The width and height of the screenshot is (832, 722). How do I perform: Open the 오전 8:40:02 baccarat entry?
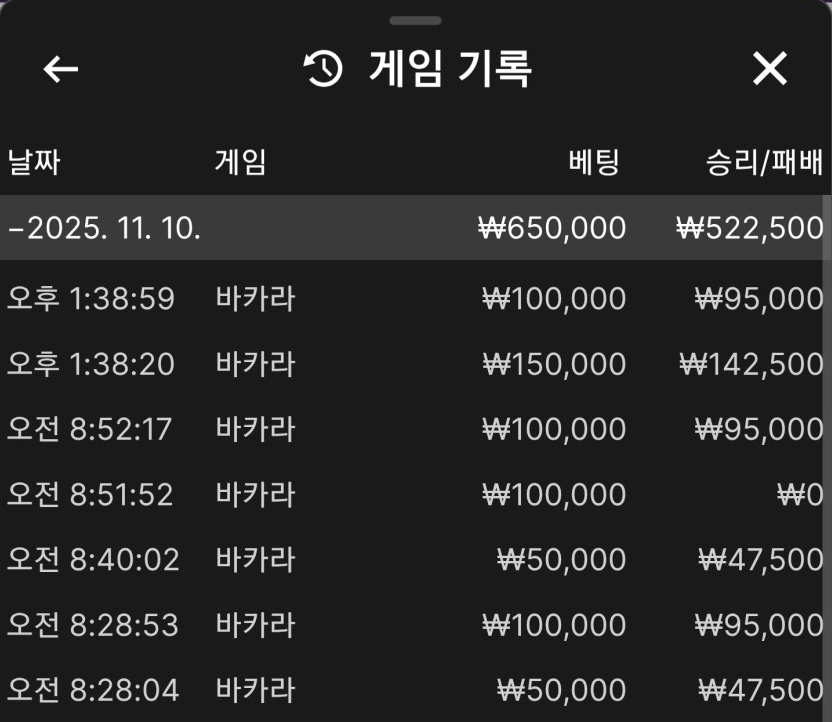coord(414,559)
